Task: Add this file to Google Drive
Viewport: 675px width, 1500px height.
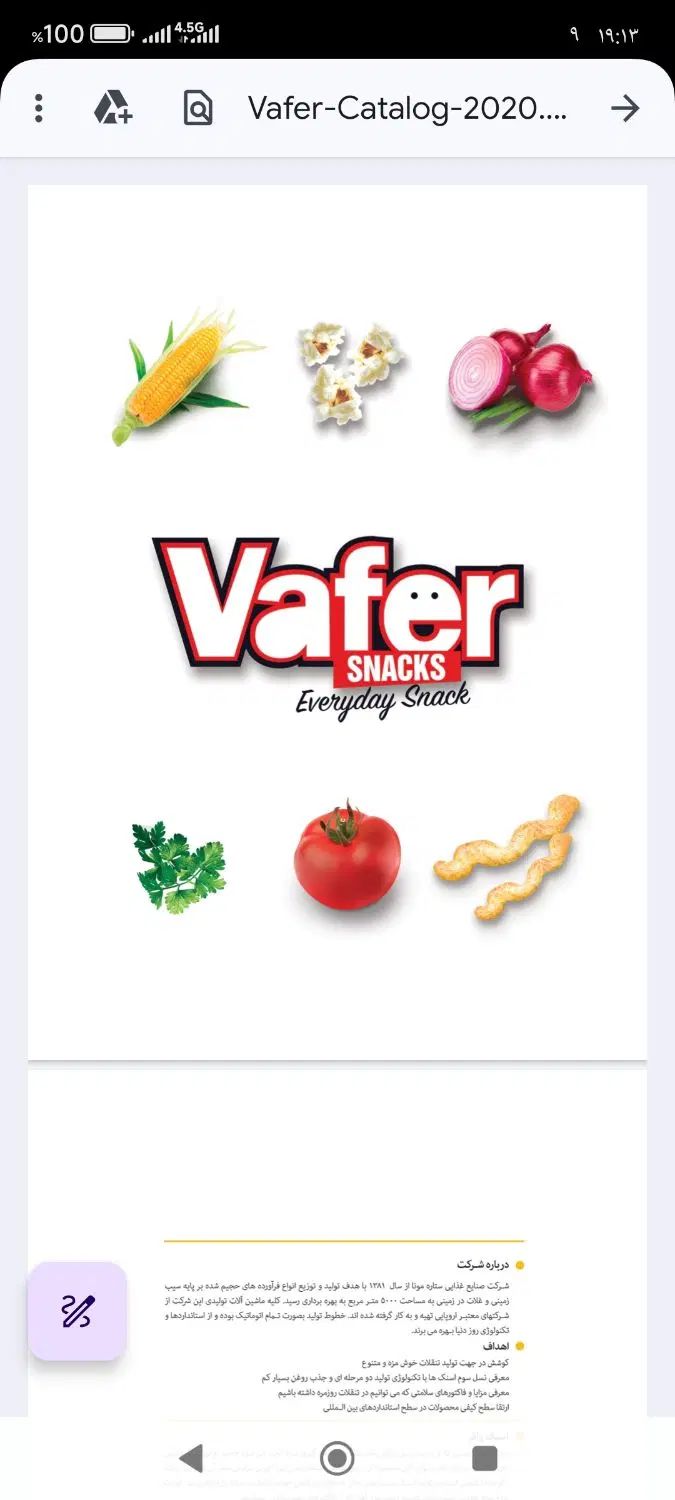Action: pyautogui.click(x=113, y=108)
